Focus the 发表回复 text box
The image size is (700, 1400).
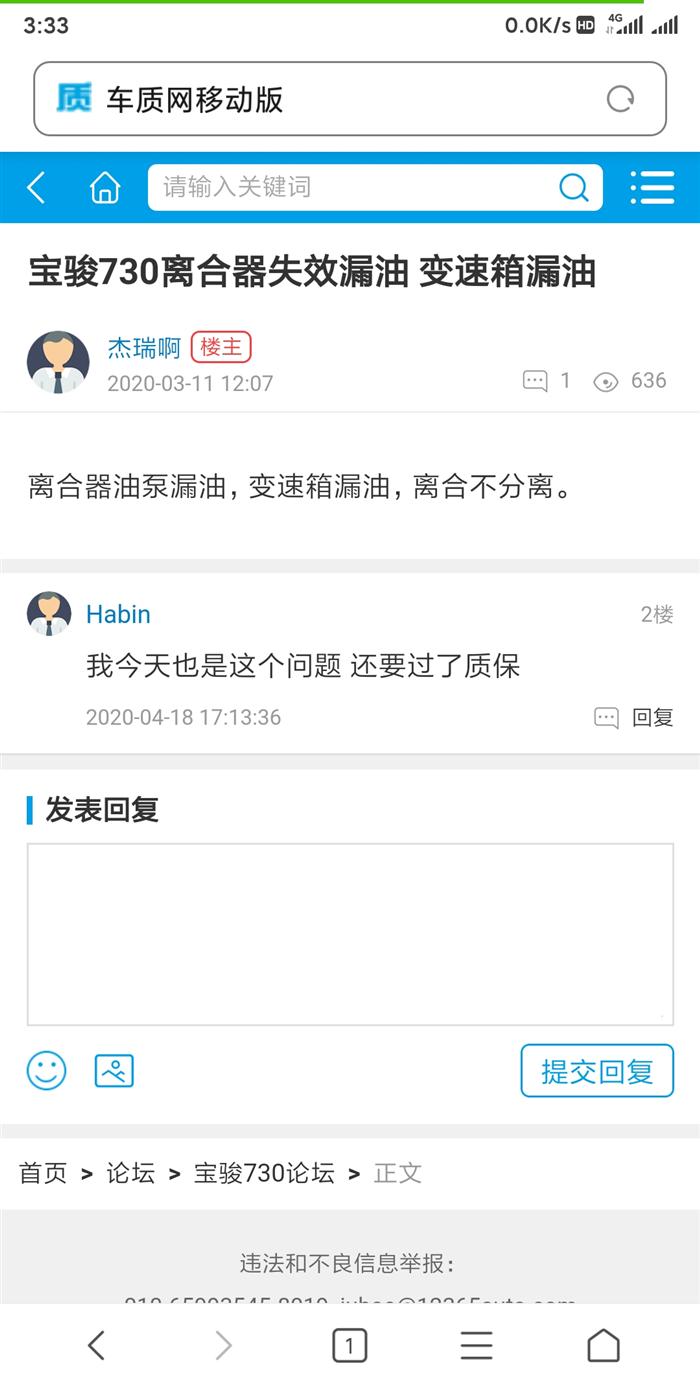click(350, 934)
